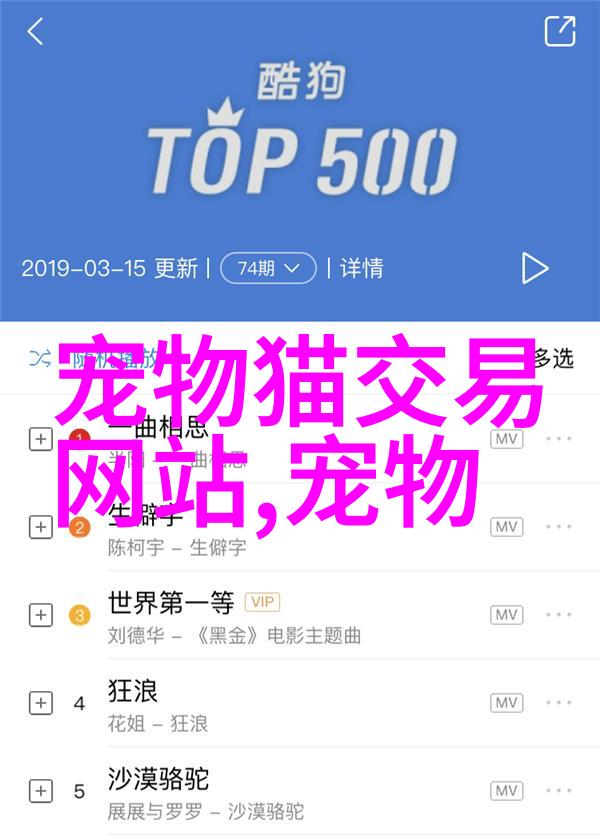The width and height of the screenshot is (600, 839).
Task: Add 世界第一等 using its plus icon
Action: (x=40, y=614)
